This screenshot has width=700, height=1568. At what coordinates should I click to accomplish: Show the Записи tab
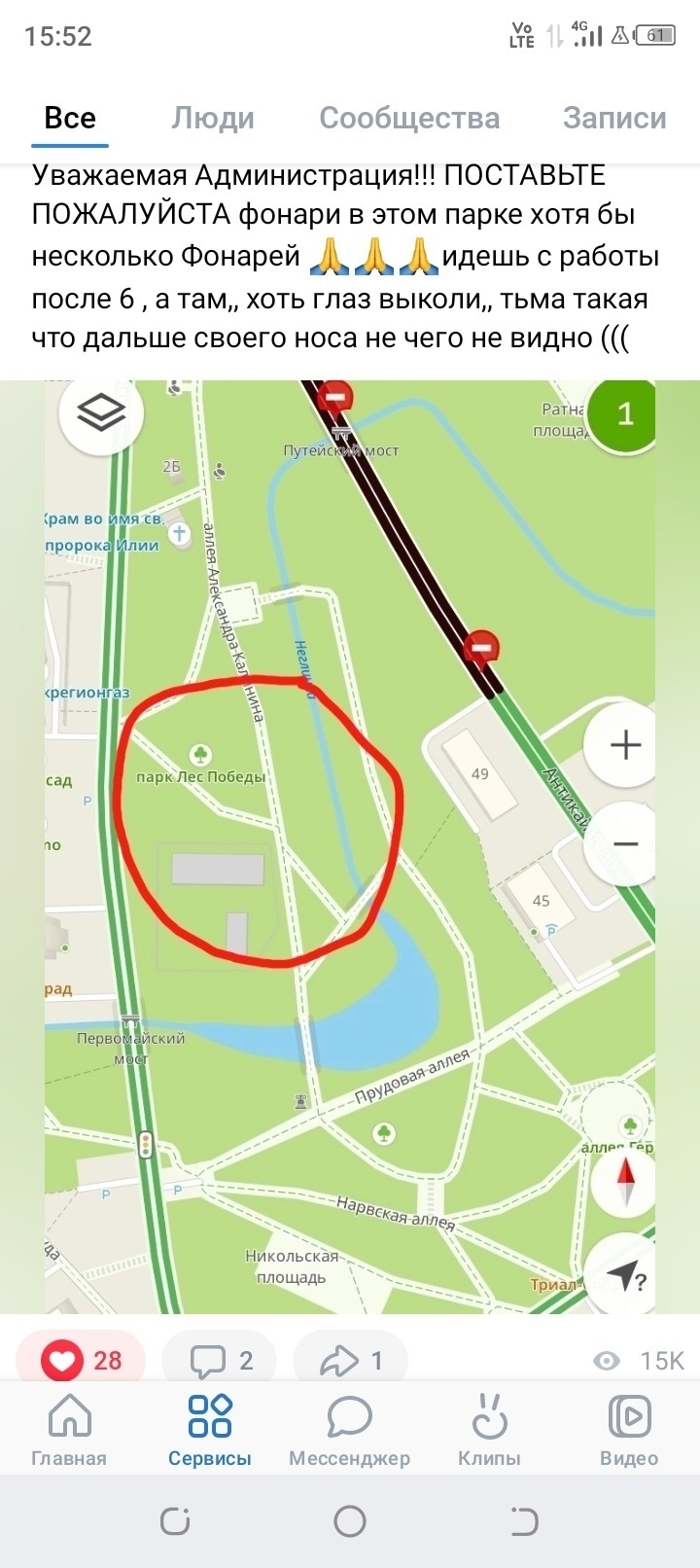614,119
